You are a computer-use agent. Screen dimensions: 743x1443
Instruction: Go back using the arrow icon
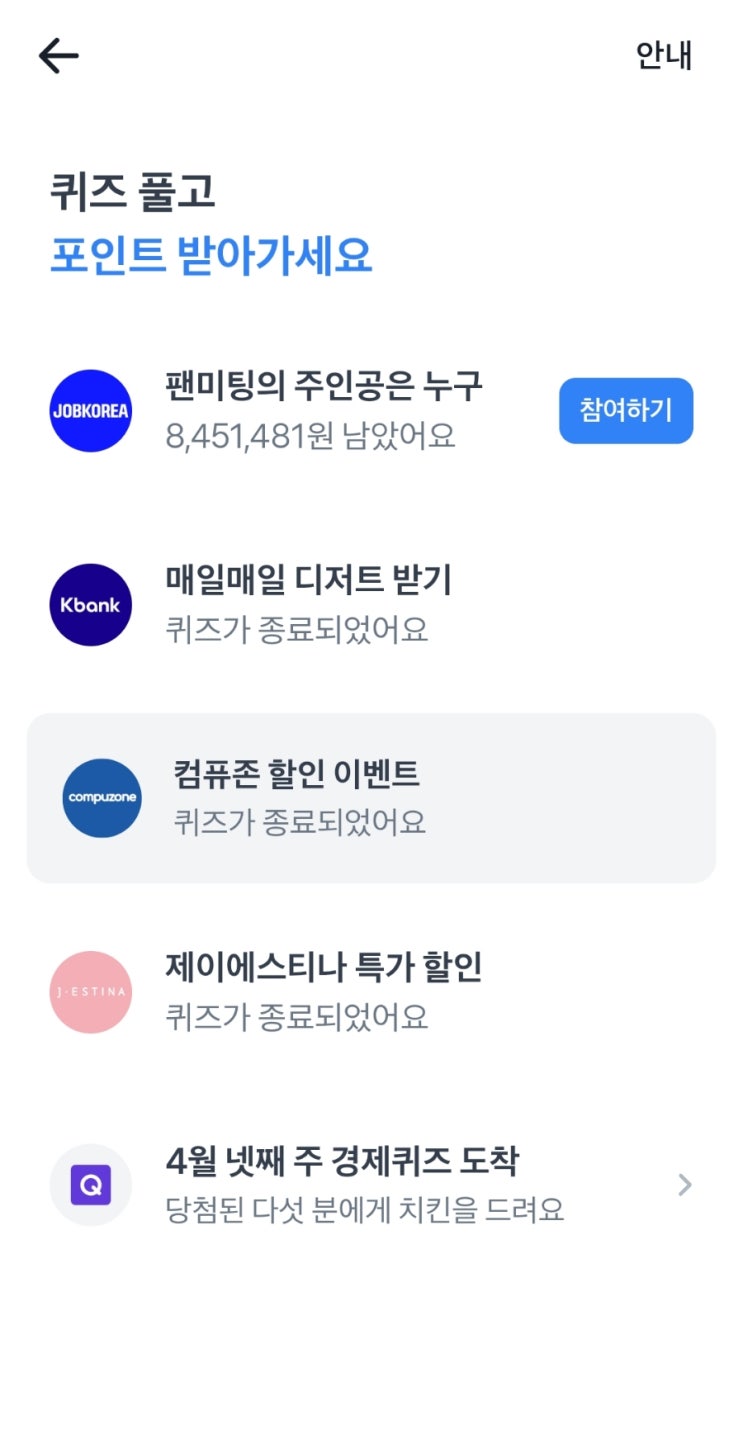(x=58, y=56)
